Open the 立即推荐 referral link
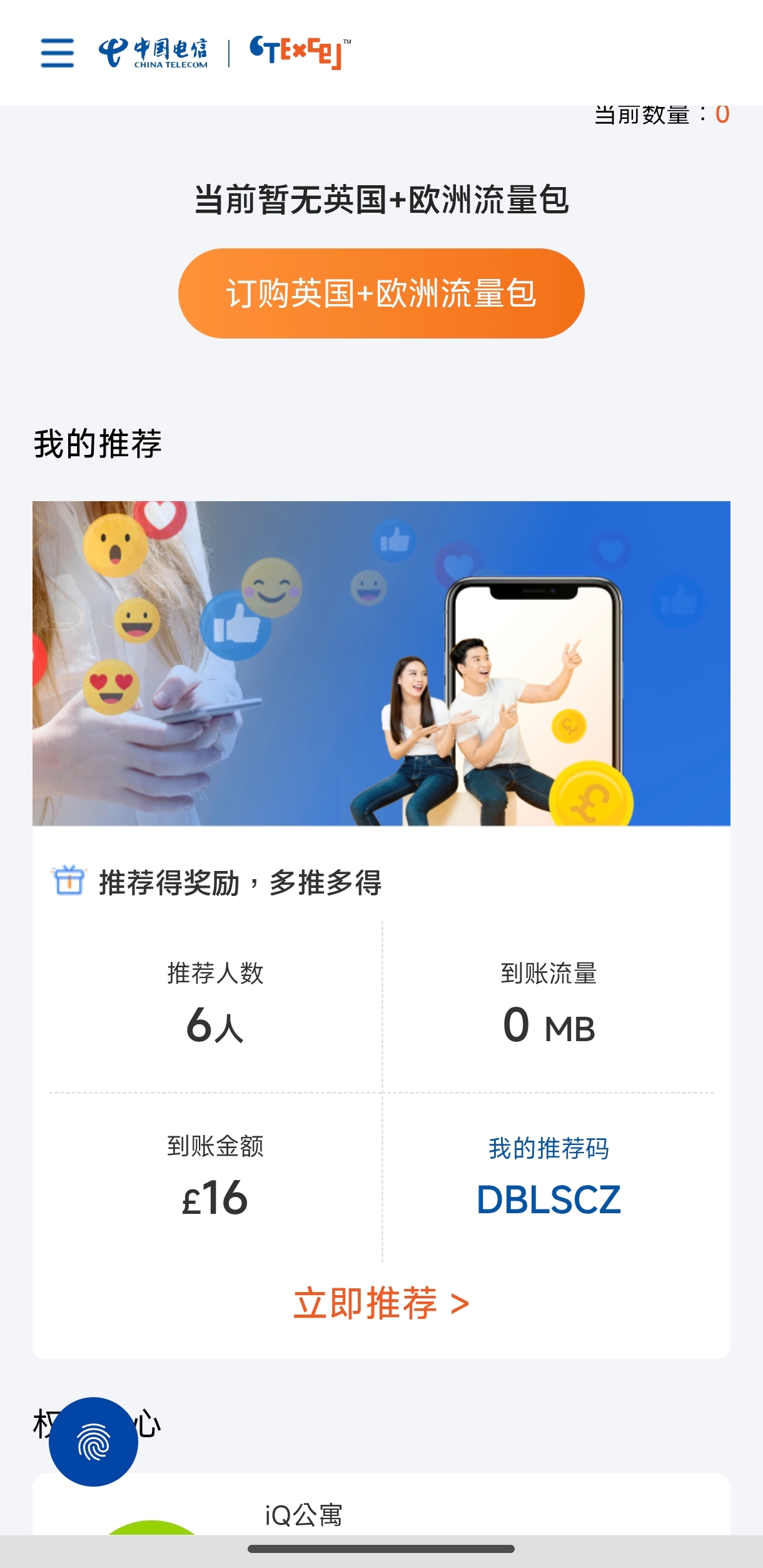 coord(381,1303)
